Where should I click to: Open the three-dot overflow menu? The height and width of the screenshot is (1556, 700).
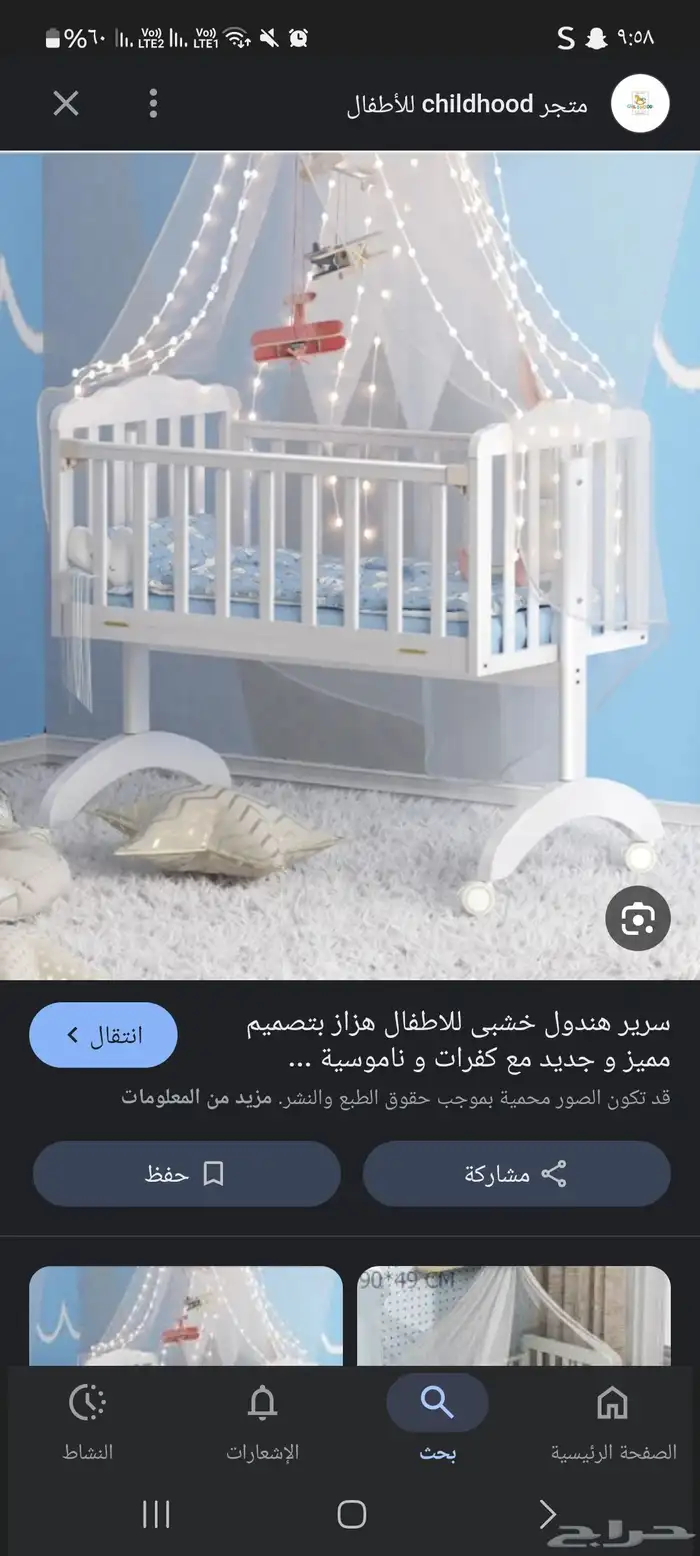[153, 103]
